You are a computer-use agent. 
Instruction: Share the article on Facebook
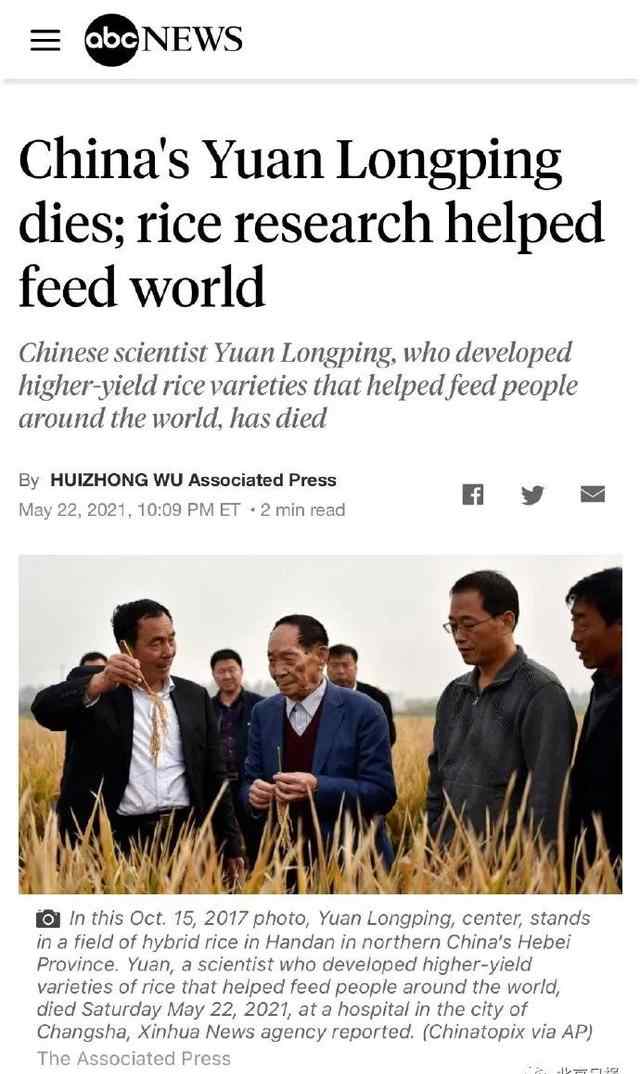pyautogui.click(x=472, y=495)
